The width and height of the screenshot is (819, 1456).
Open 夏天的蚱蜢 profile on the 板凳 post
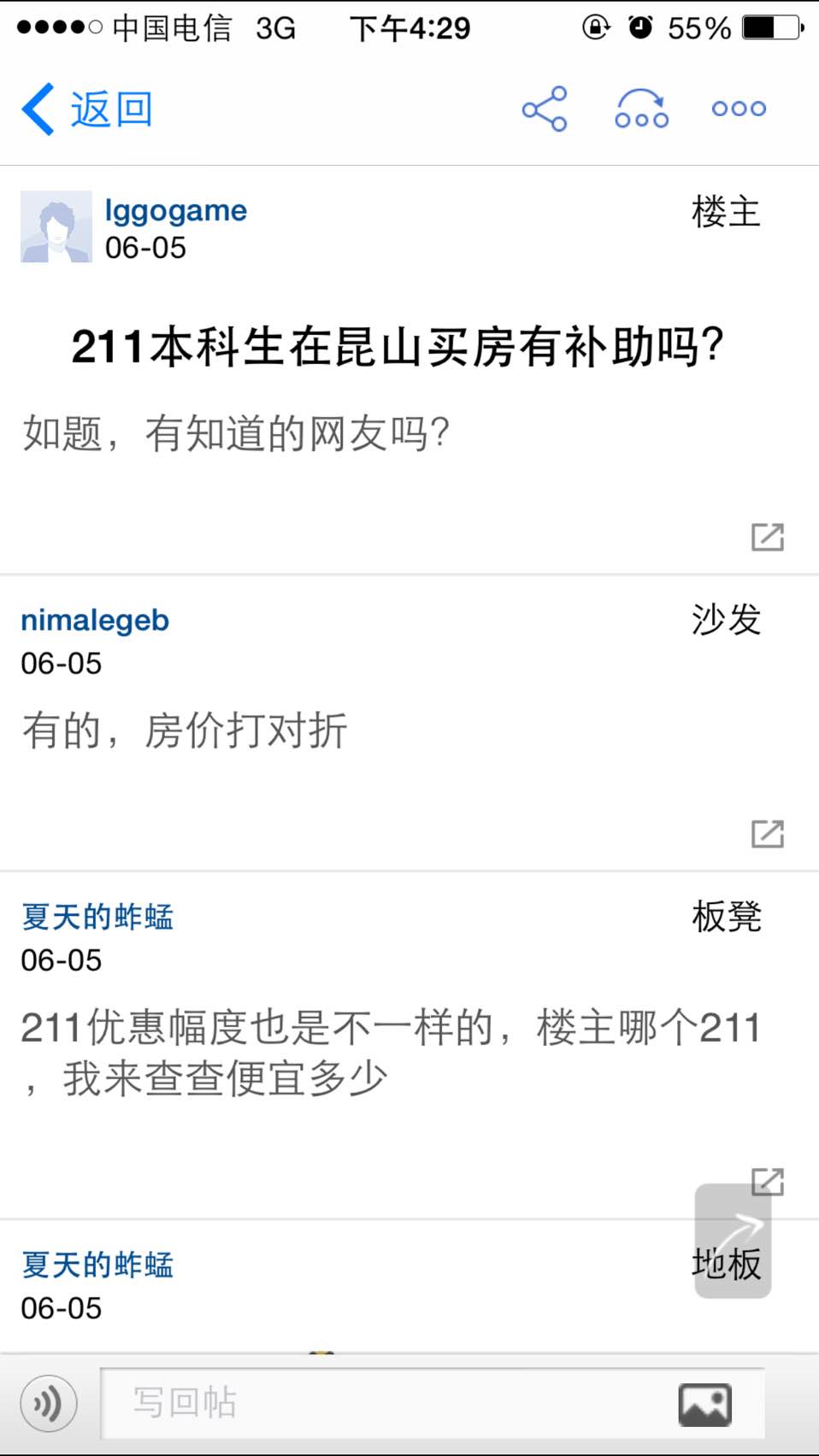coord(97,917)
